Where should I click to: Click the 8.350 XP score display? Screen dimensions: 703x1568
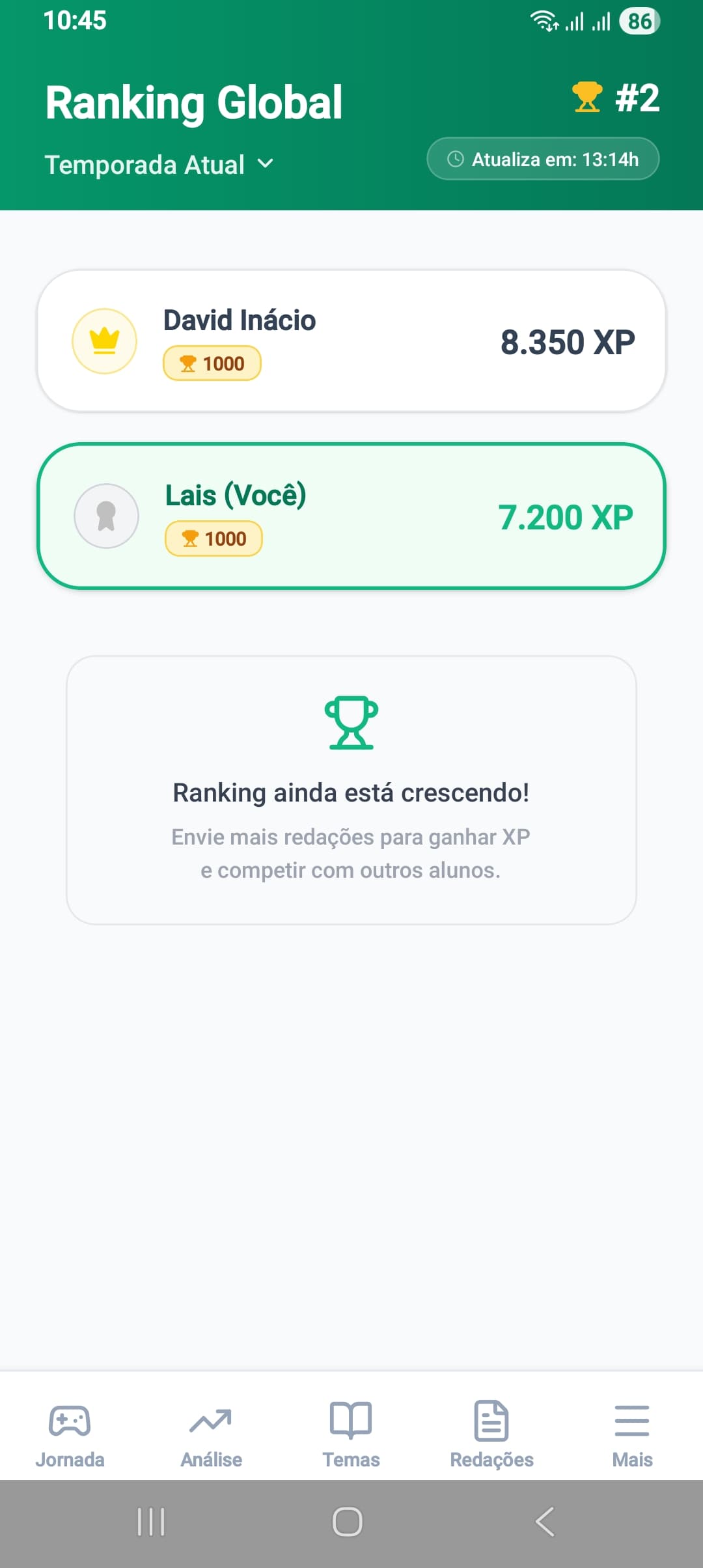point(569,341)
